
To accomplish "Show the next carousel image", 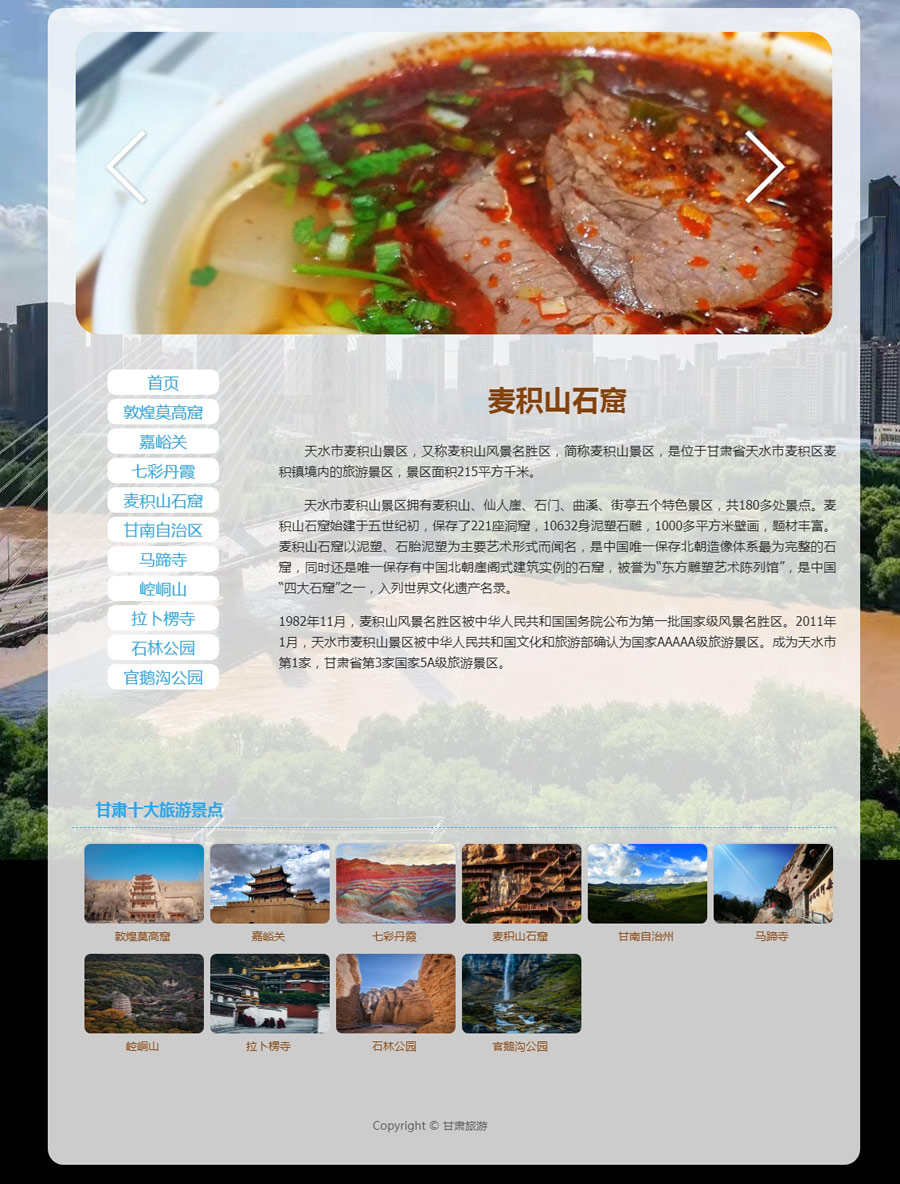I will [764, 167].
